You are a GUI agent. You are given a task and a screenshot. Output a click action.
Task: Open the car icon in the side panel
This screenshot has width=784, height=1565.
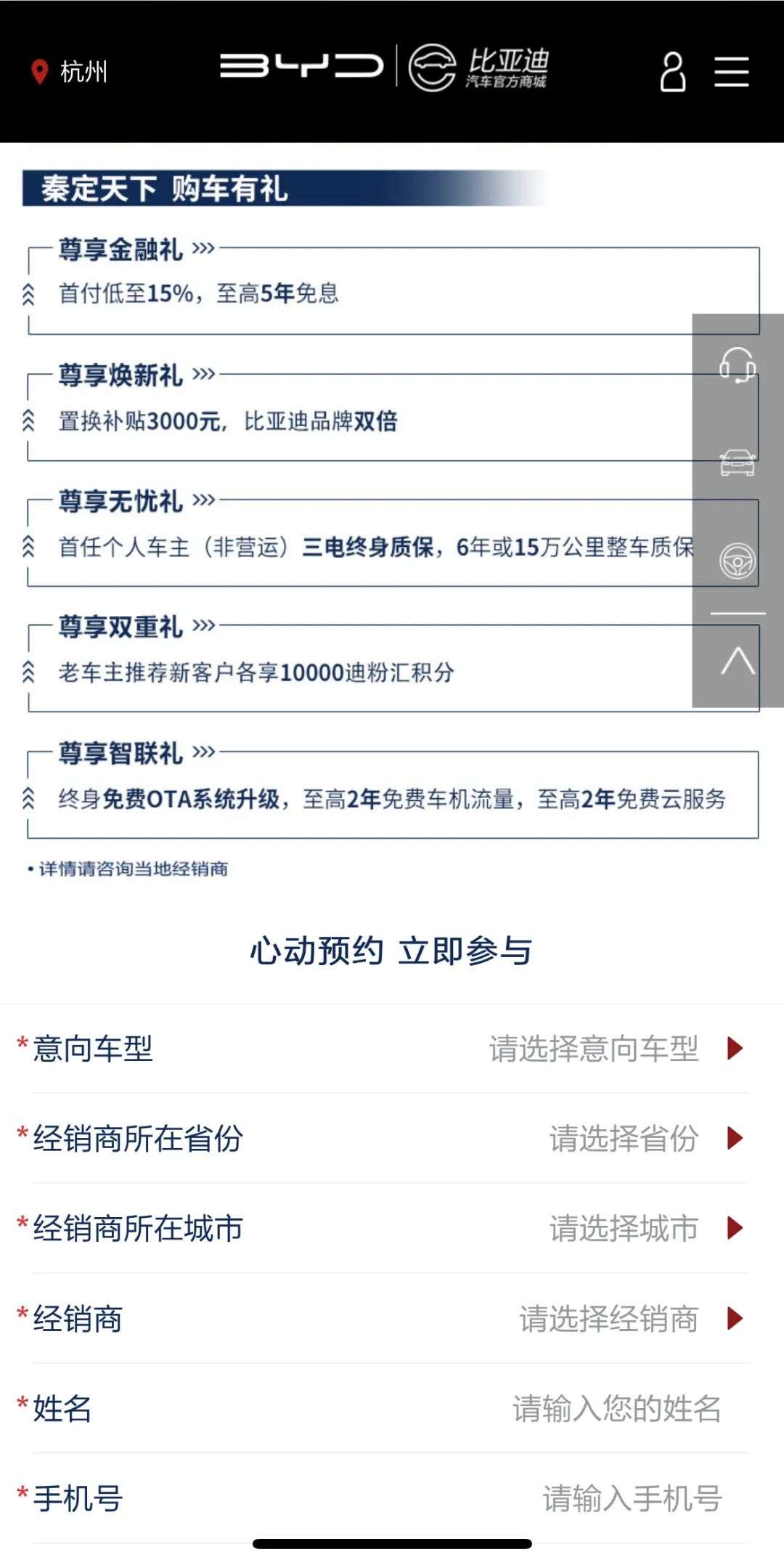coord(737,463)
